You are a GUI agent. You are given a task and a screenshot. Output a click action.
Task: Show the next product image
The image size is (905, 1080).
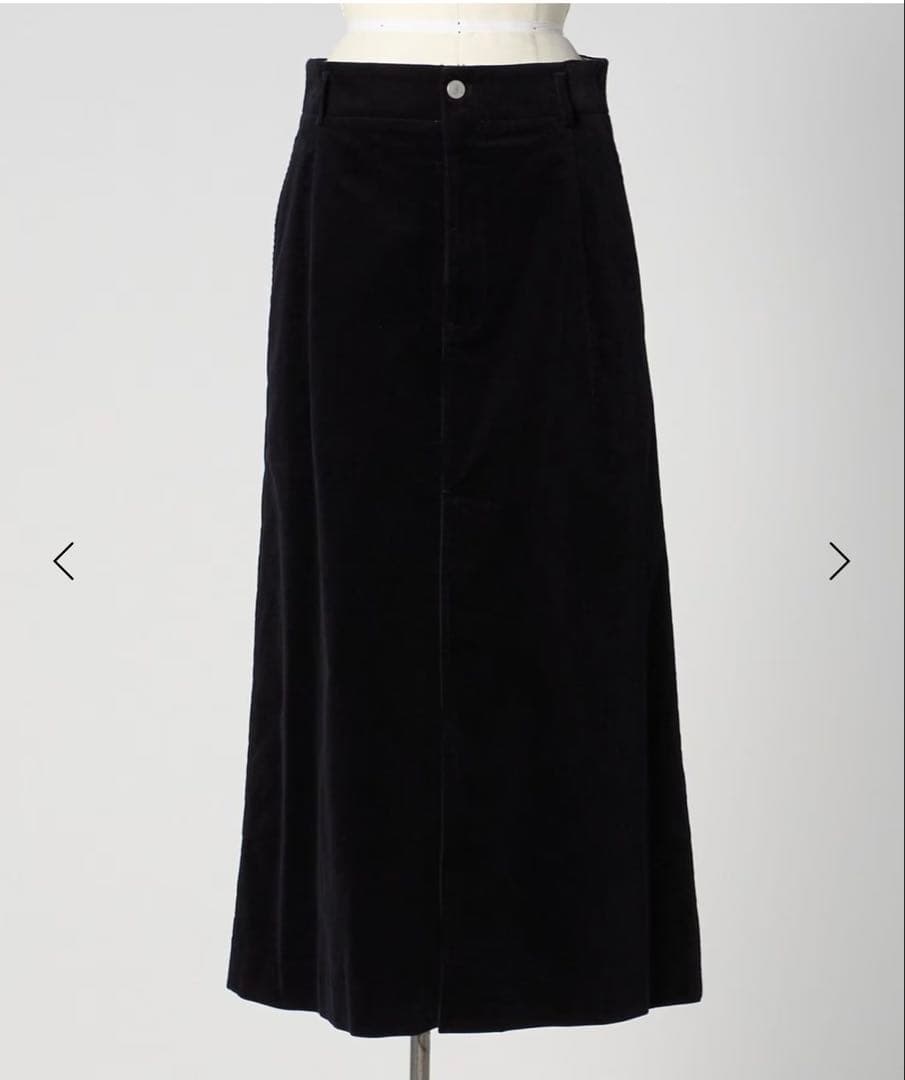pyautogui.click(x=839, y=561)
